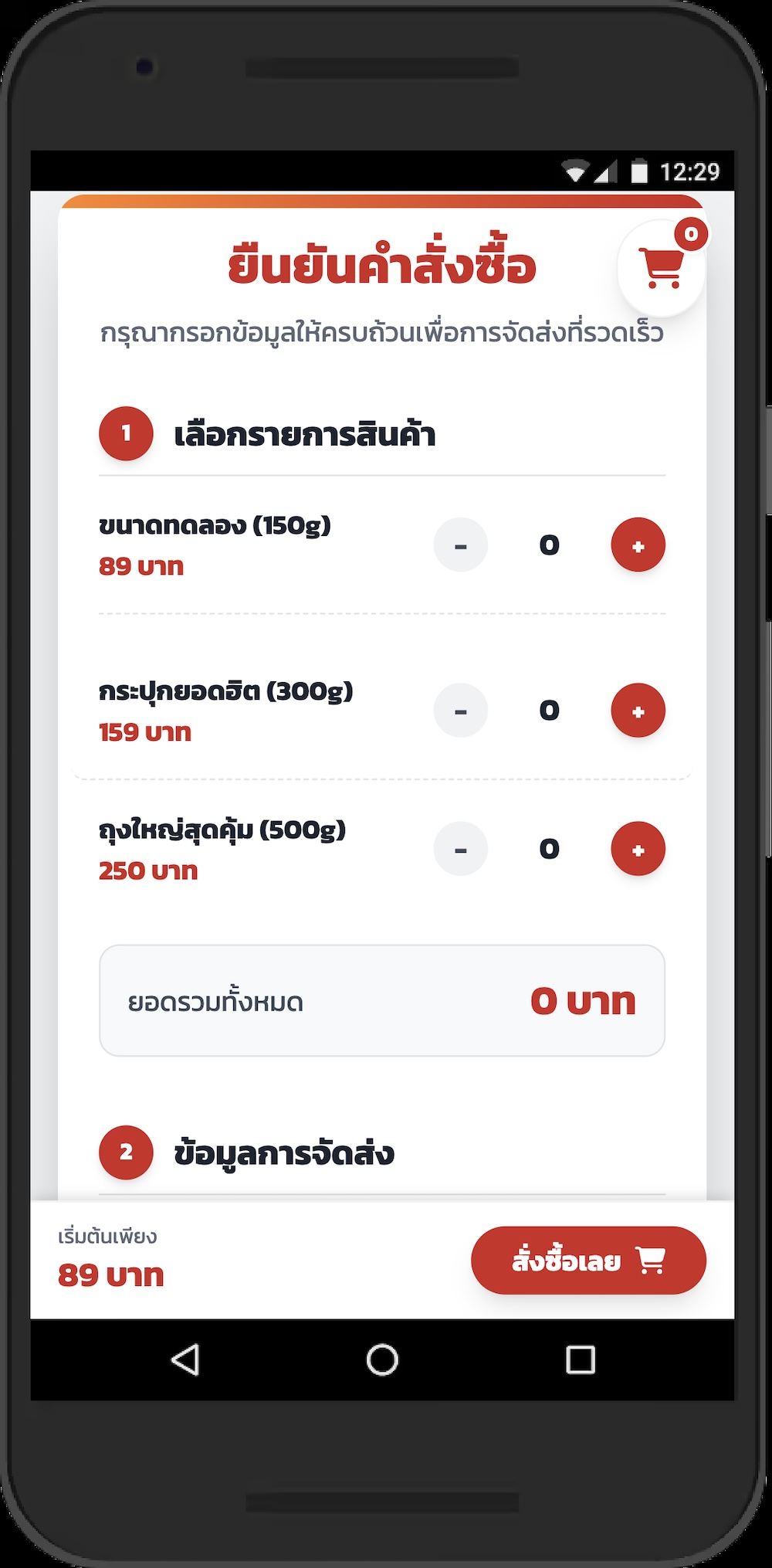772x1568 pixels.
Task: Return to the home screen
Action: point(382,1359)
